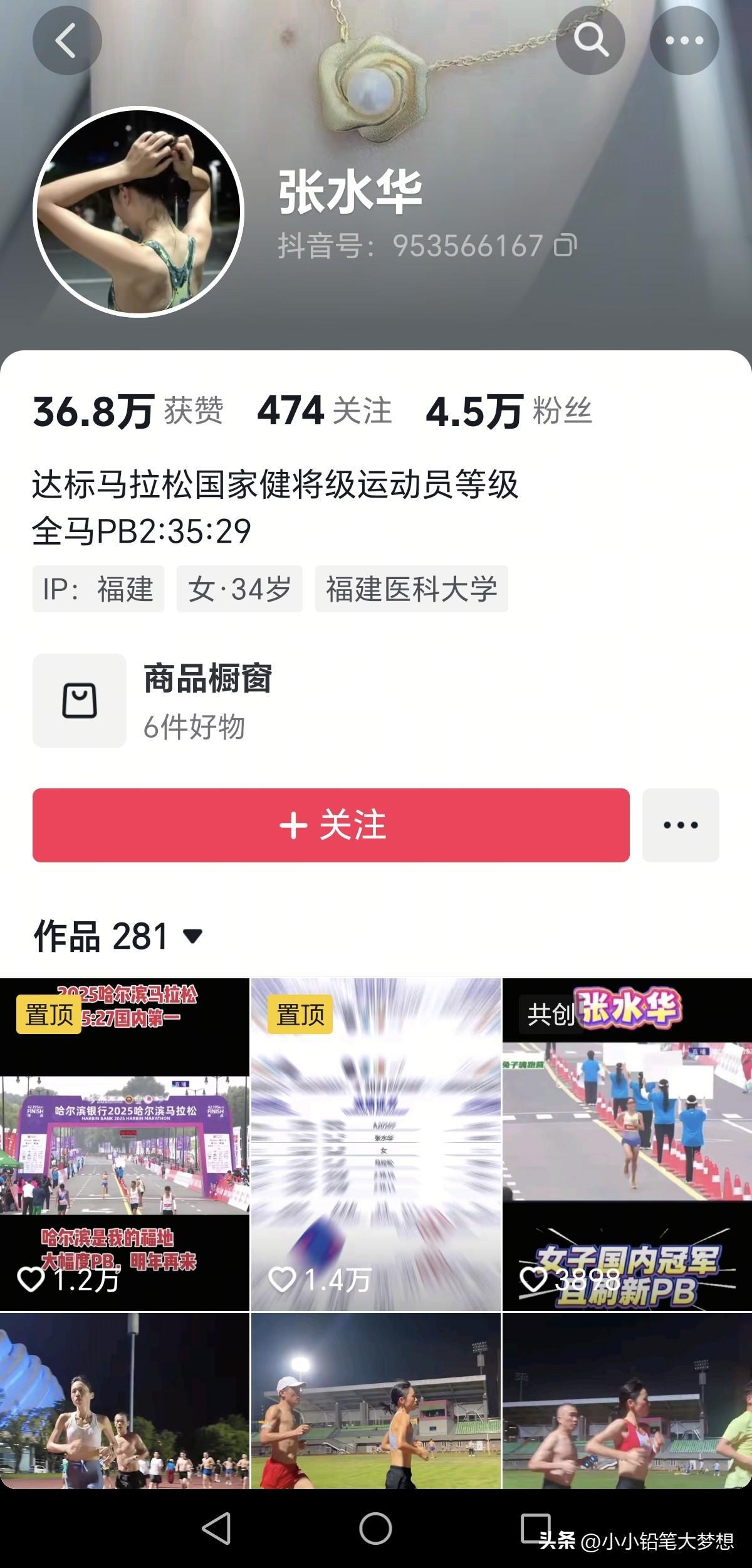Open the 4.5万 followers list
This screenshot has height=1568, width=752.
click(508, 412)
